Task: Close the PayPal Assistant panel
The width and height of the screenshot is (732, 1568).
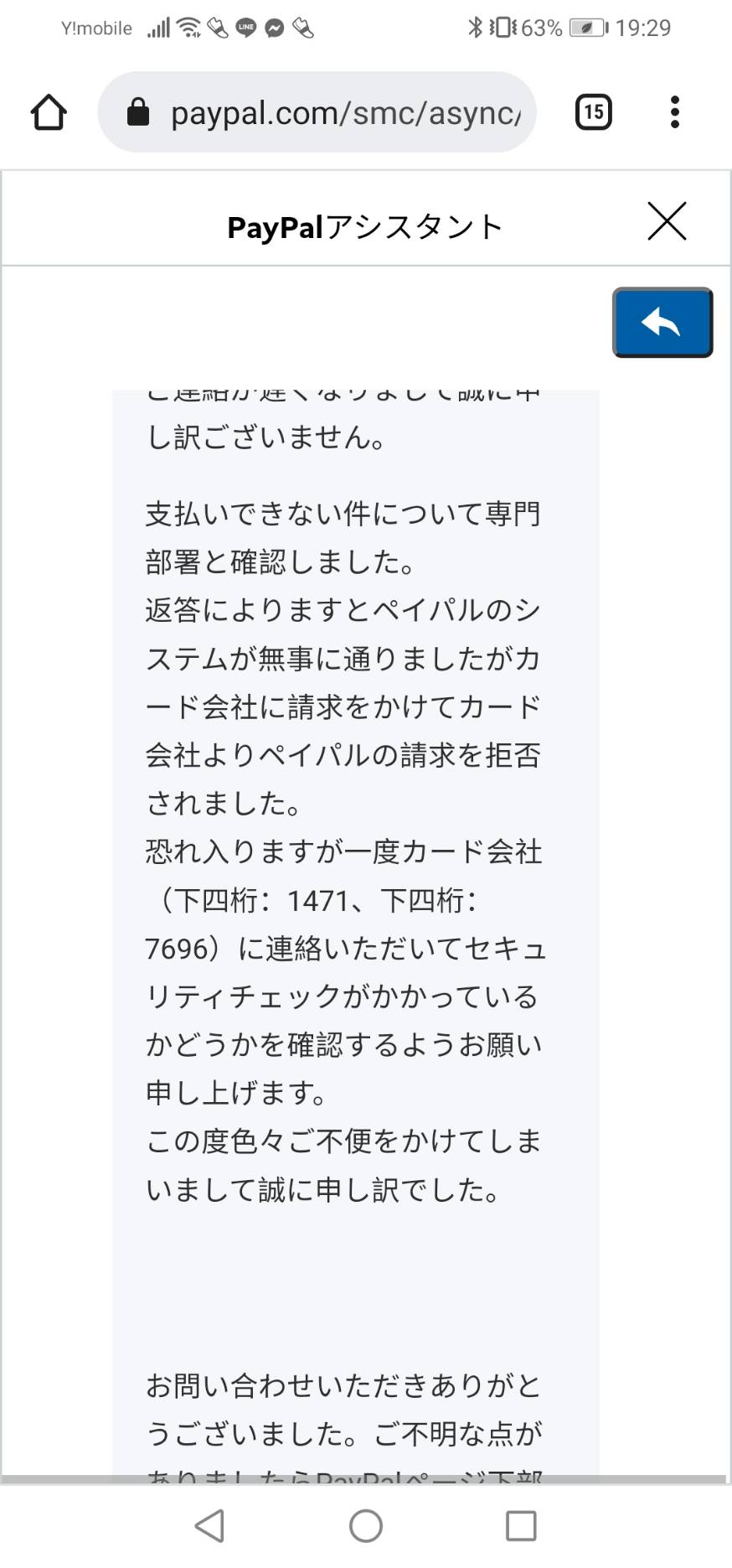Action: click(667, 221)
